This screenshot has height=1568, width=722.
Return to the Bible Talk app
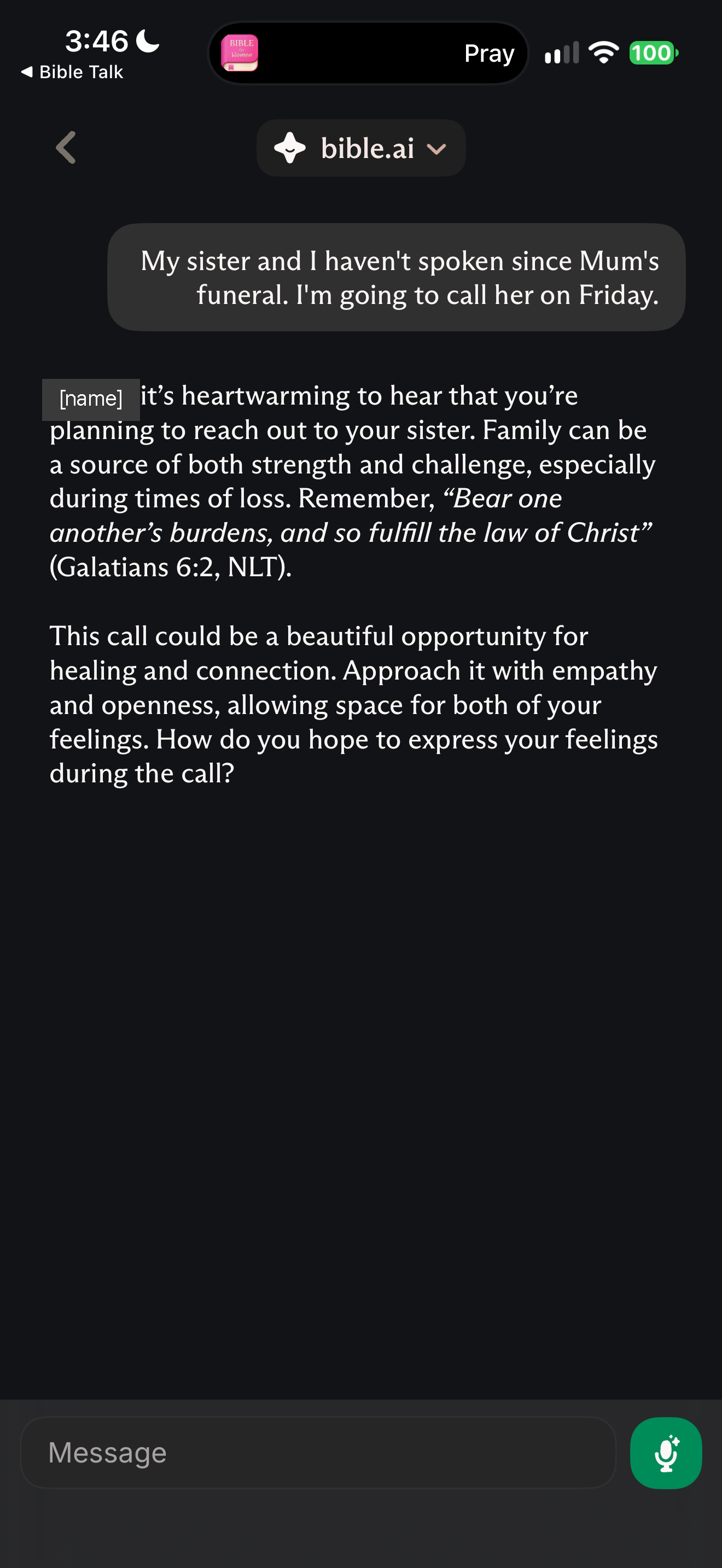(x=72, y=72)
